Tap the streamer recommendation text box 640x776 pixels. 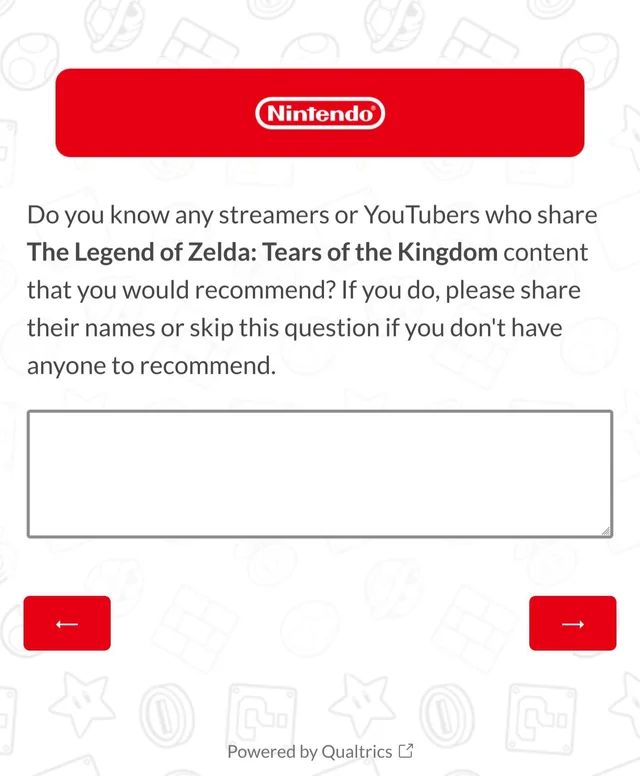[319, 474]
